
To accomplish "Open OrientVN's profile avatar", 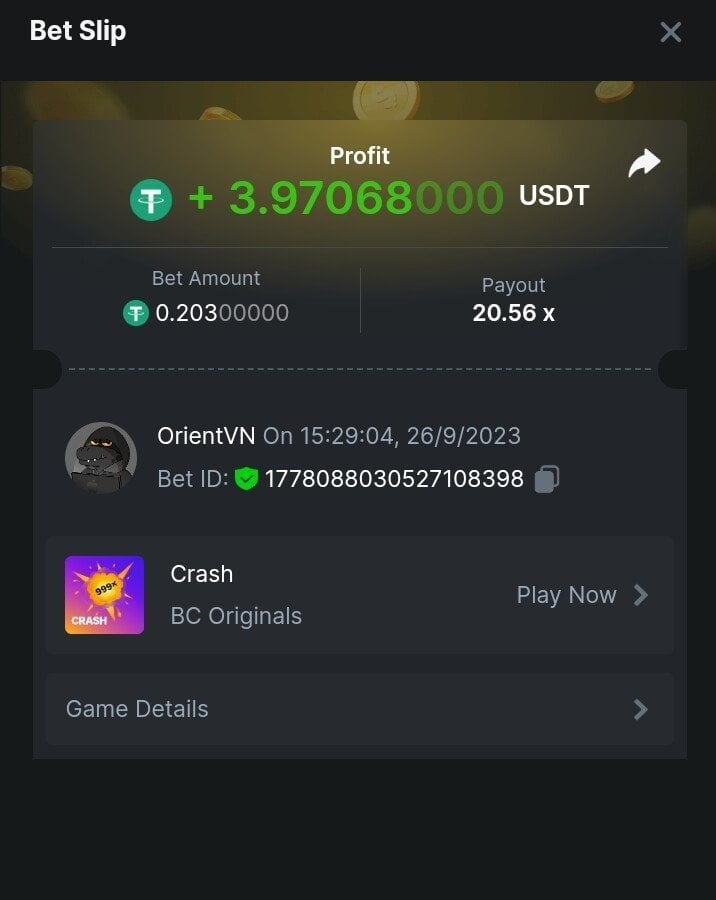I will coord(101,458).
